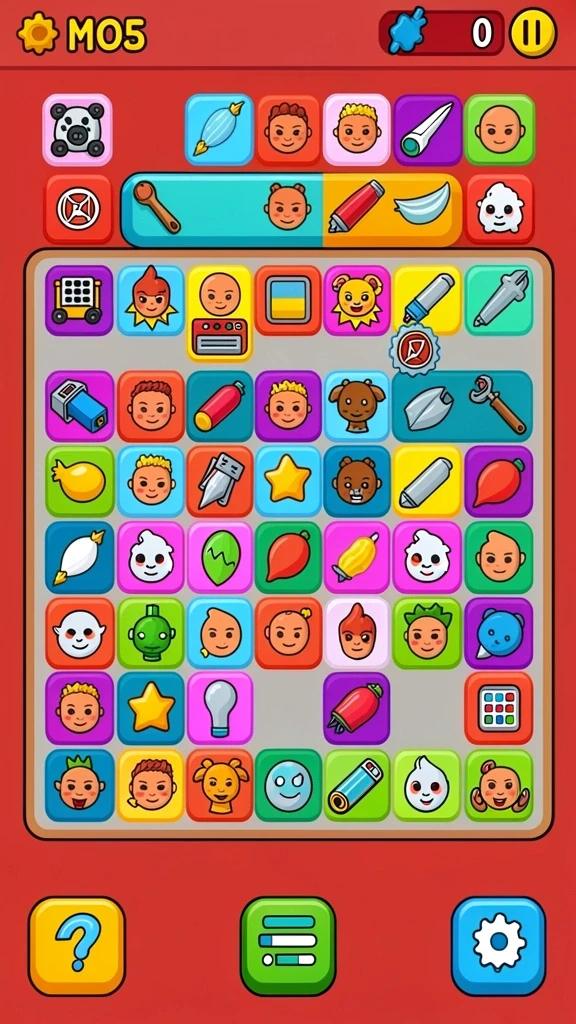Open settings with the blue gear button

(x=498, y=946)
